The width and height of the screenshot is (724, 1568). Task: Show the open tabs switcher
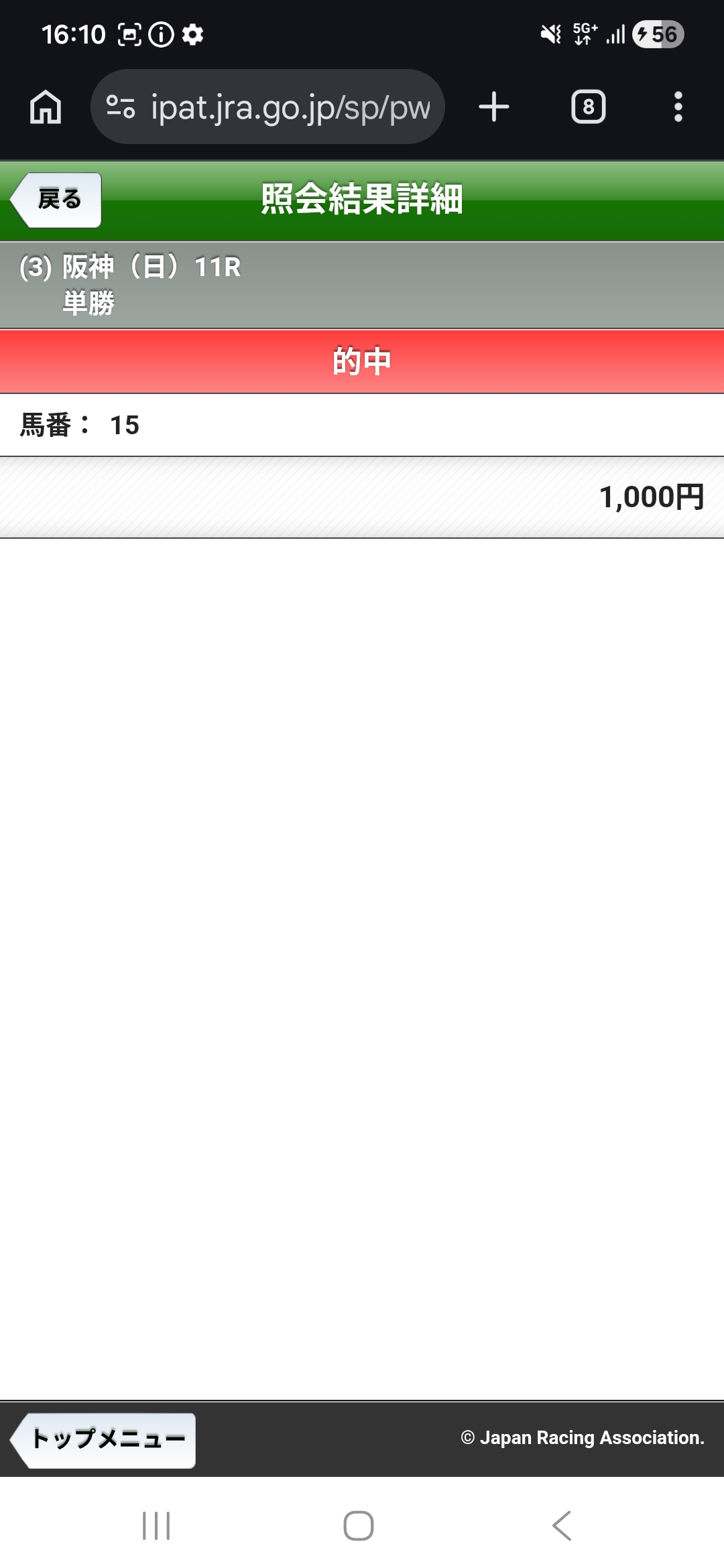pyautogui.click(x=588, y=107)
